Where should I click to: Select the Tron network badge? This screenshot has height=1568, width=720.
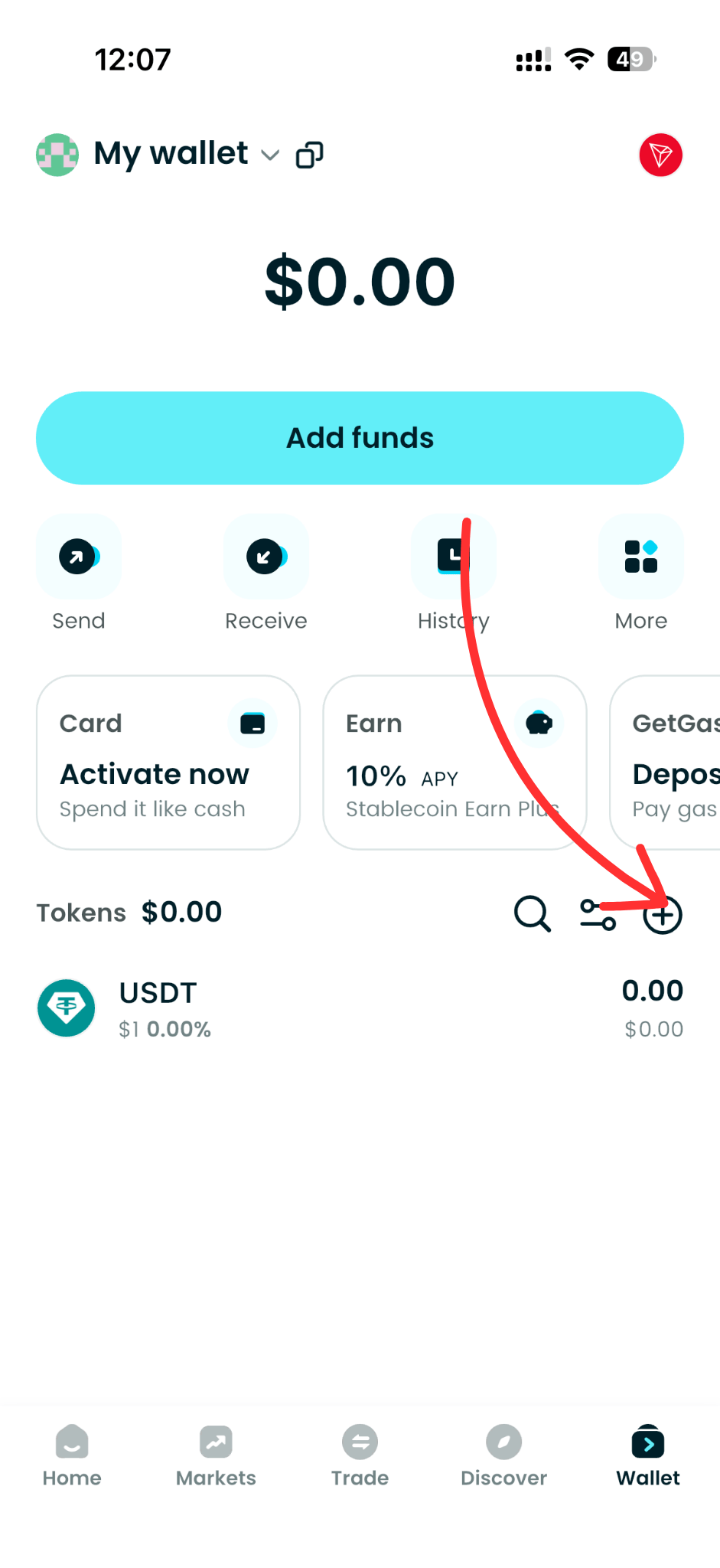661,155
